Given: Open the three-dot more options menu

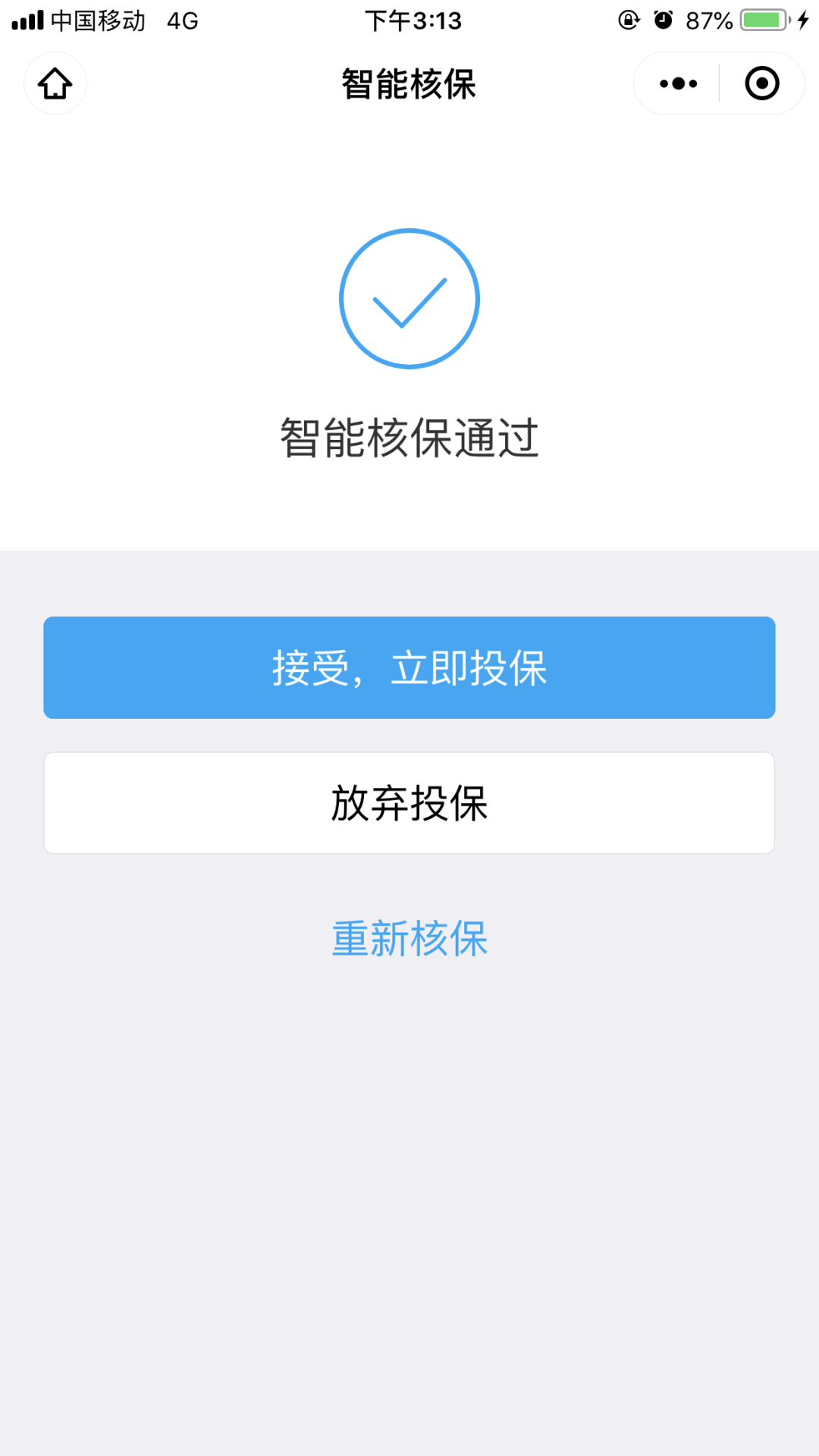Looking at the screenshot, I should click(678, 83).
